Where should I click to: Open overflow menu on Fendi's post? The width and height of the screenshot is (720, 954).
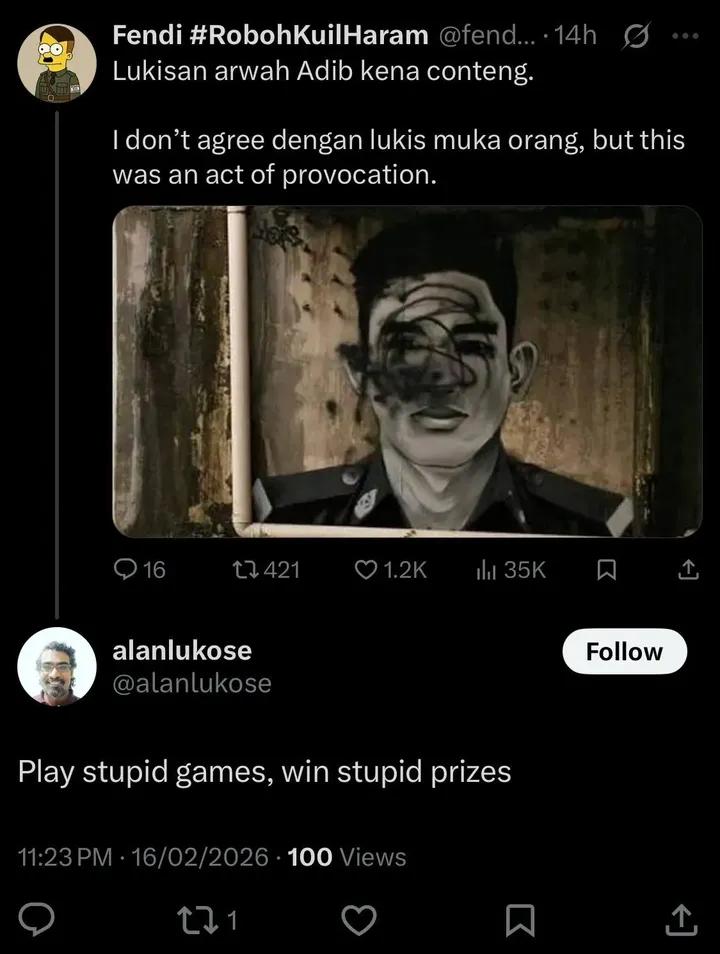click(x=686, y=36)
